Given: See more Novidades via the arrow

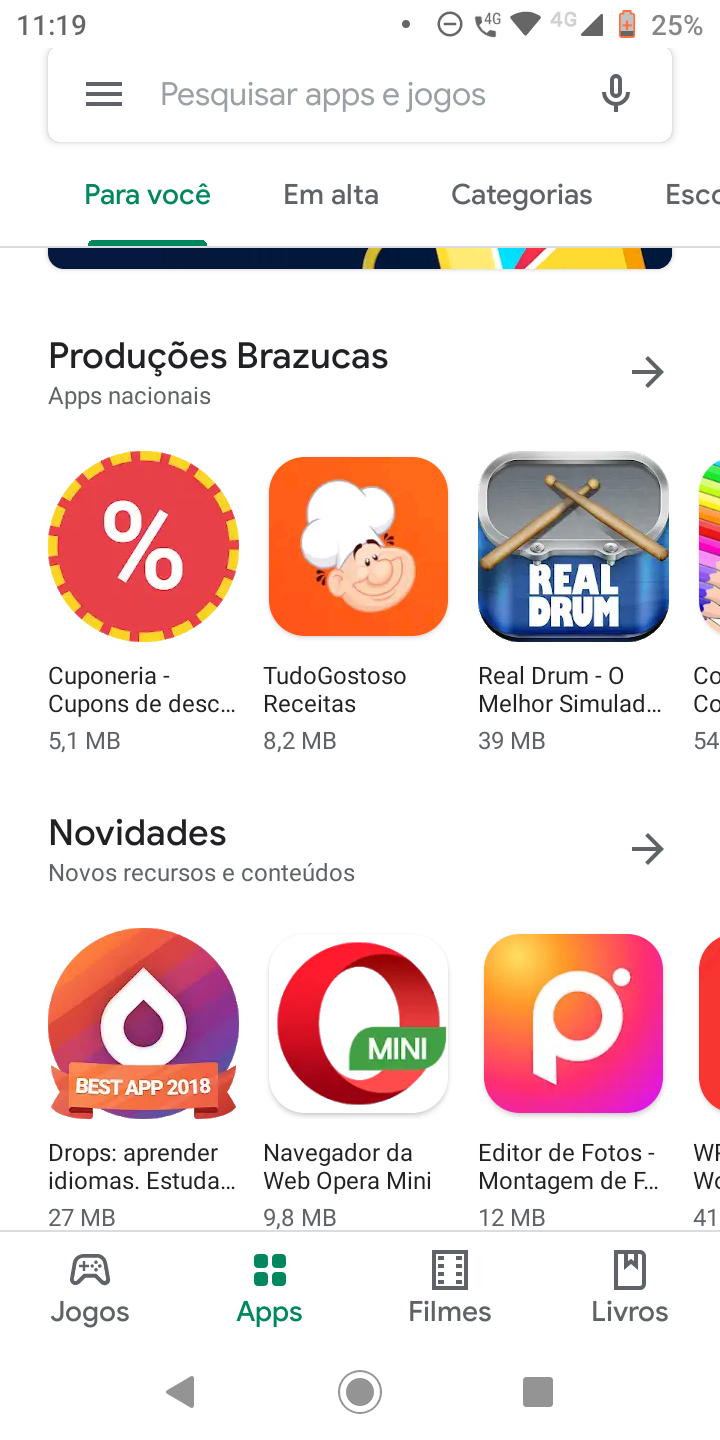Looking at the screenshot, I should click(x=648, y=850).
